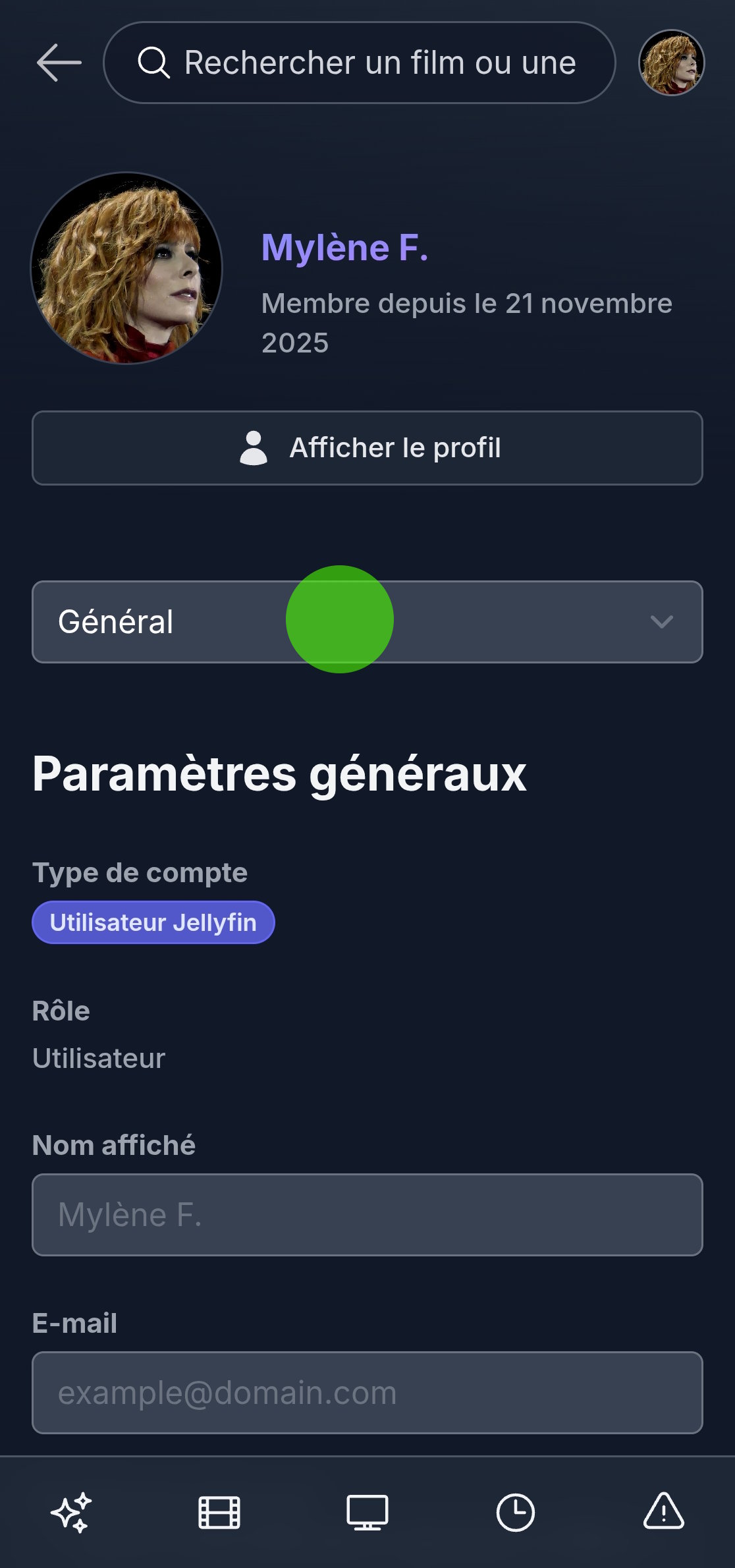
Task: Tap the movie and series search field
Action: [369, 63]
